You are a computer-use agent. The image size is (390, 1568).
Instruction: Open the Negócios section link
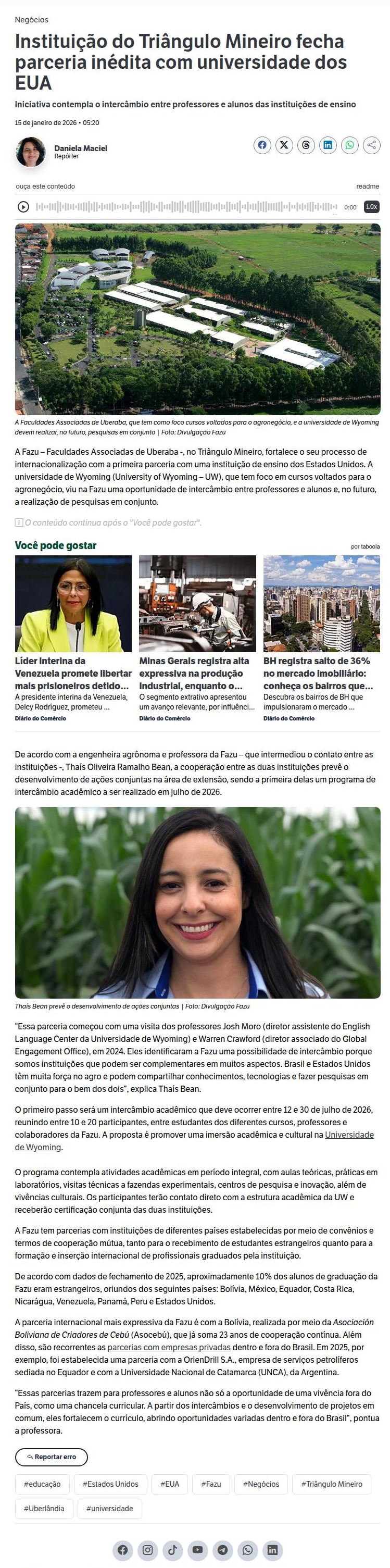point(32,20)
